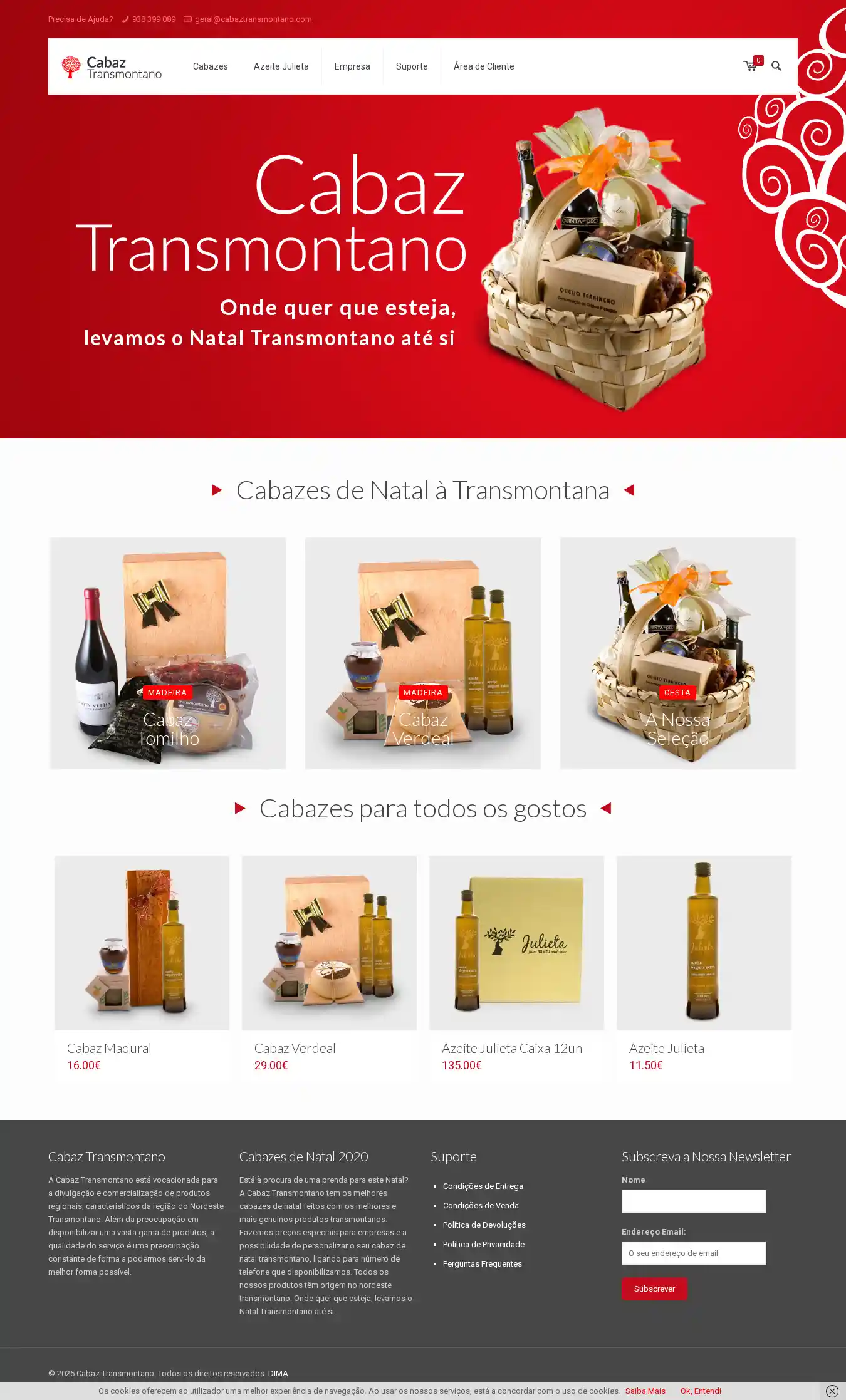
Task: Tap the Endereço Email input field
Action: pos(693,1253)
